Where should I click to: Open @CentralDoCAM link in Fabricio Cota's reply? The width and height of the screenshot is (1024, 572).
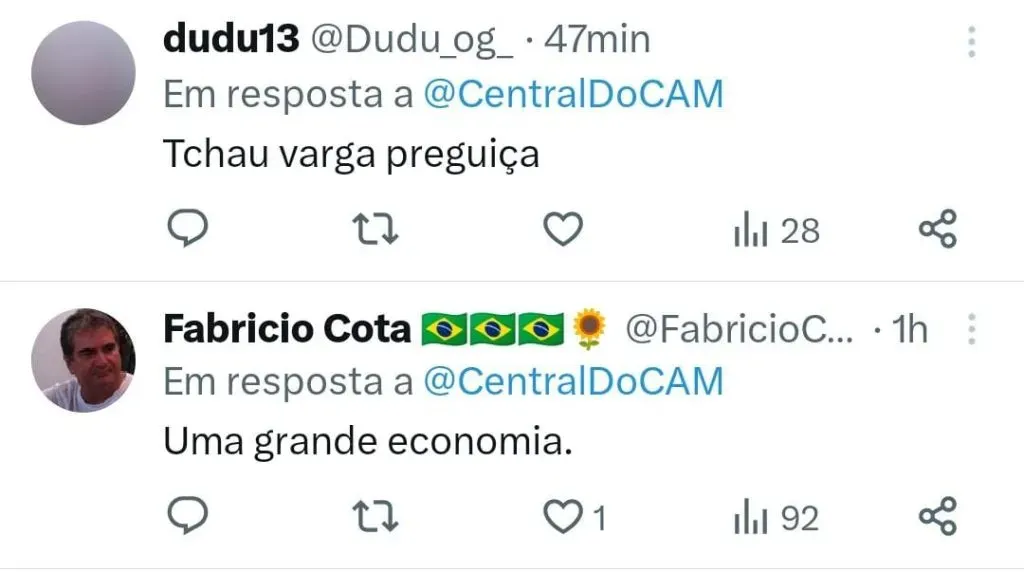[x=573, y=382]
